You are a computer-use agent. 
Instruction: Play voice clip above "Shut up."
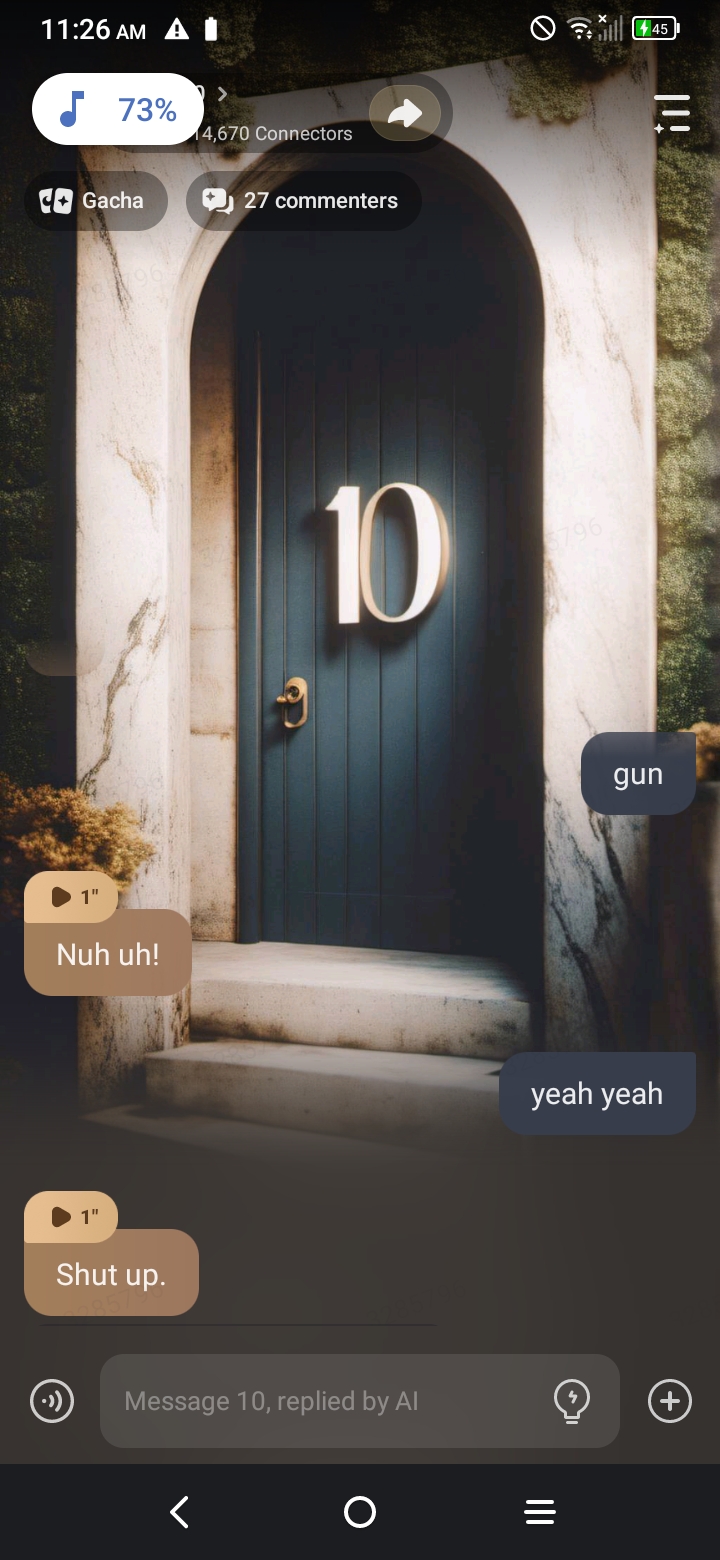(x=70, y=1216)
